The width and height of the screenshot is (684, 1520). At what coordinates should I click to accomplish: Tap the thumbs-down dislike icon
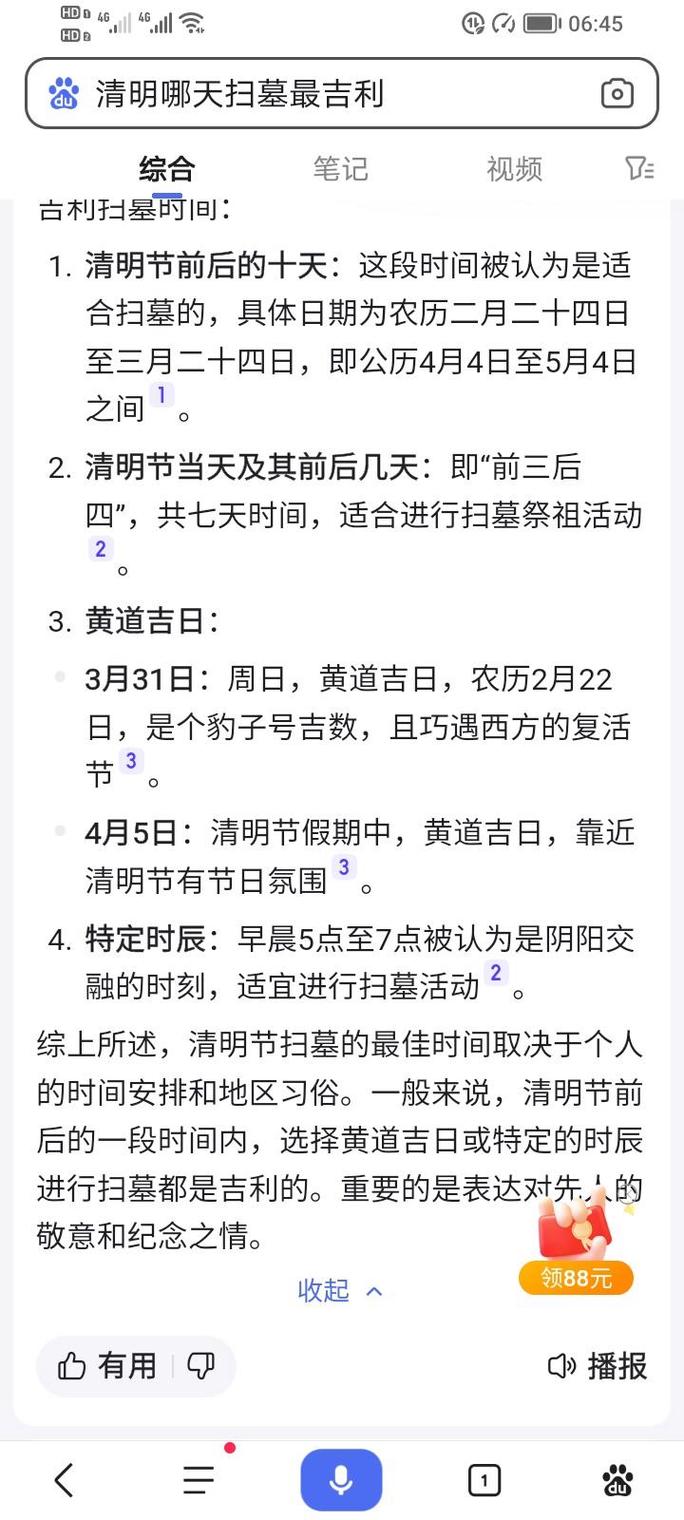tap(202, 1365)
